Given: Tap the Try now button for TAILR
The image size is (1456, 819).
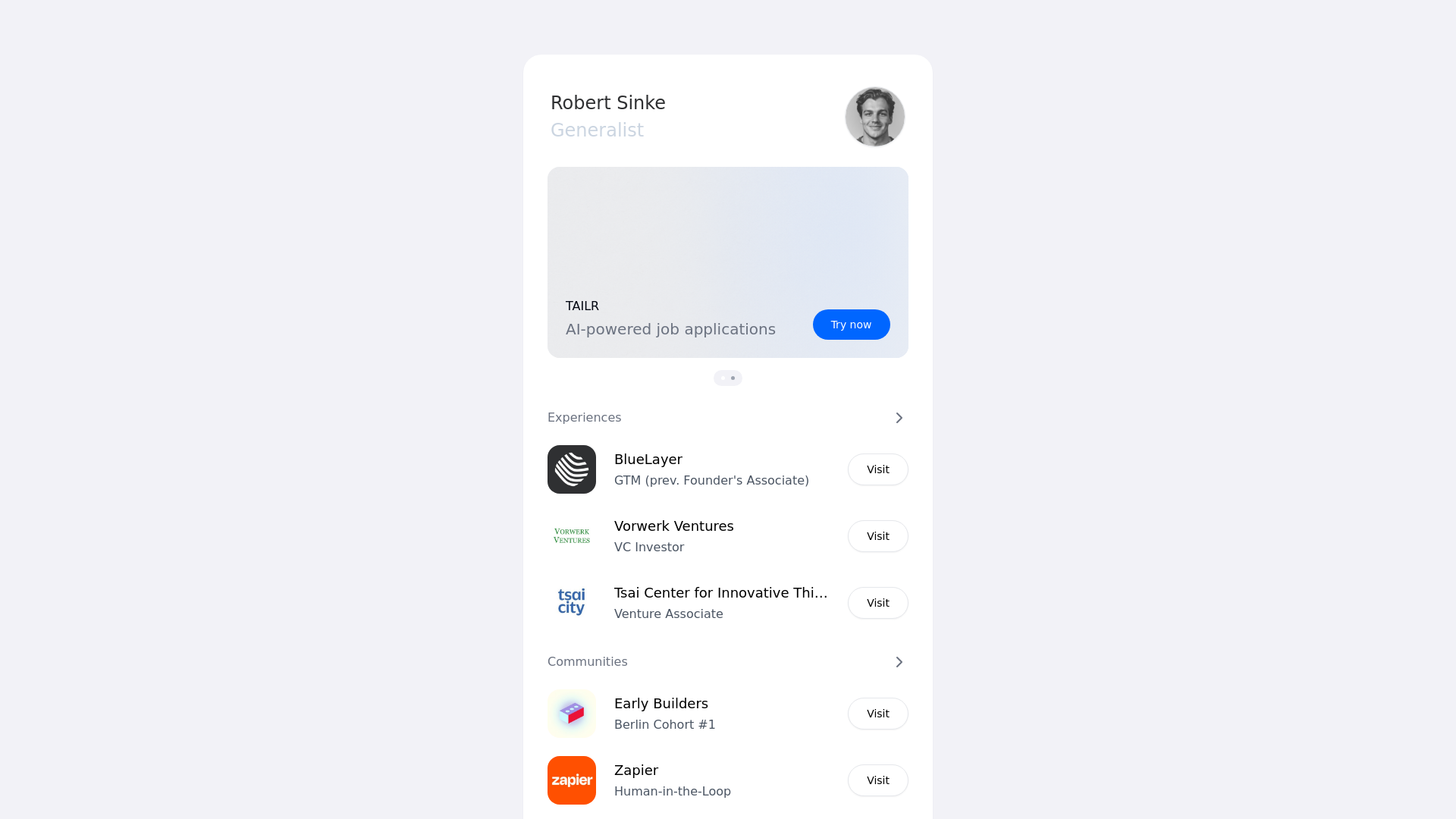Looking at the screenshot, I should pos(851,325).
